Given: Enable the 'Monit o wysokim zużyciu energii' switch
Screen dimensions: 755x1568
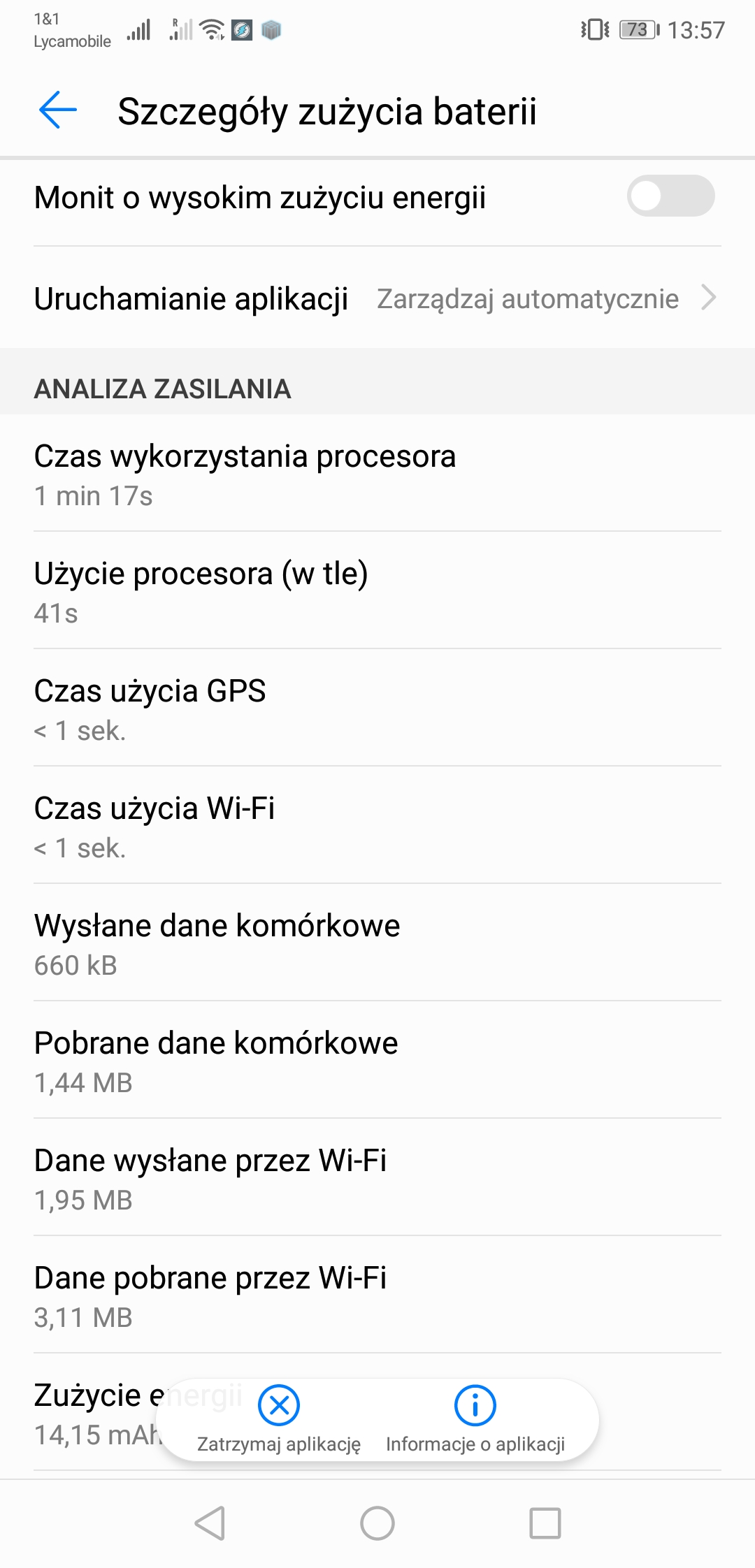Looking at the screenshot, I should [x=670, y=196].
